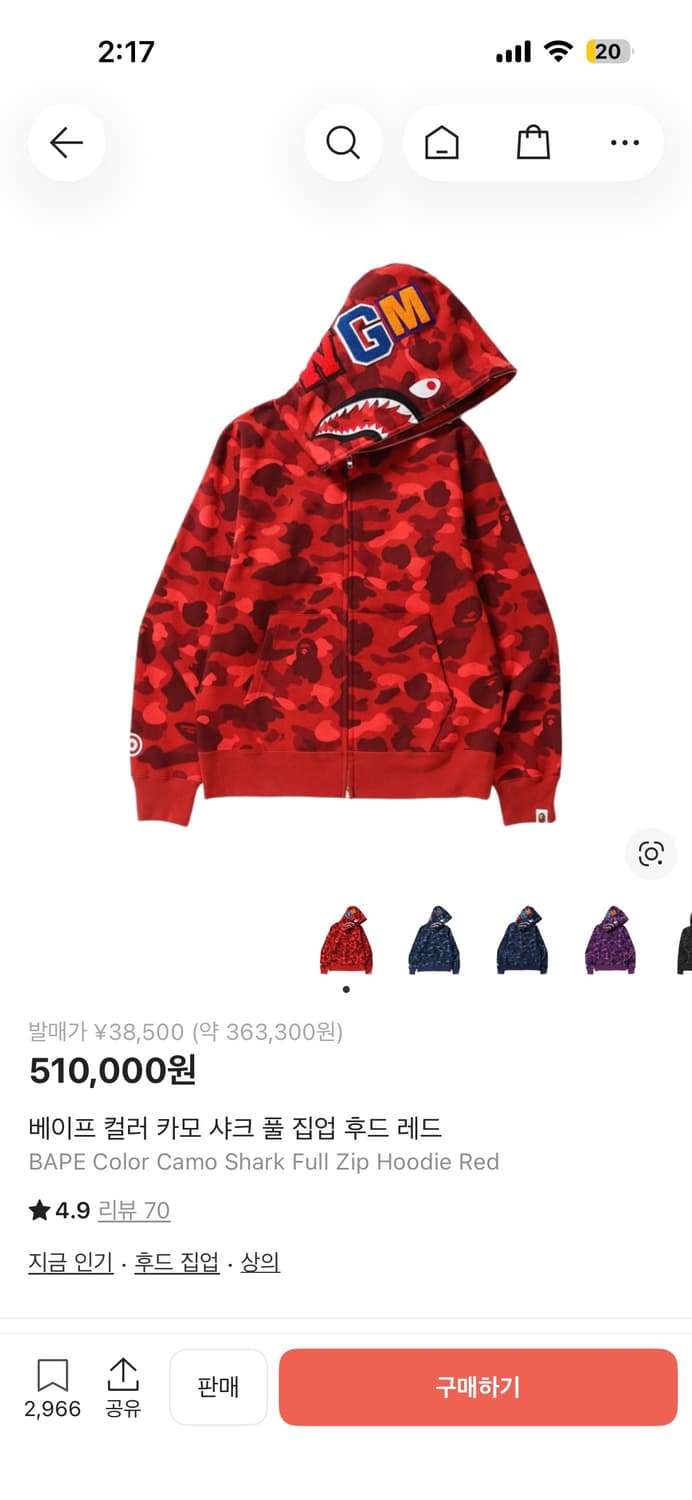Open the 지금 인기 link
The image size is (692, 1500).
pos(70,1263)
